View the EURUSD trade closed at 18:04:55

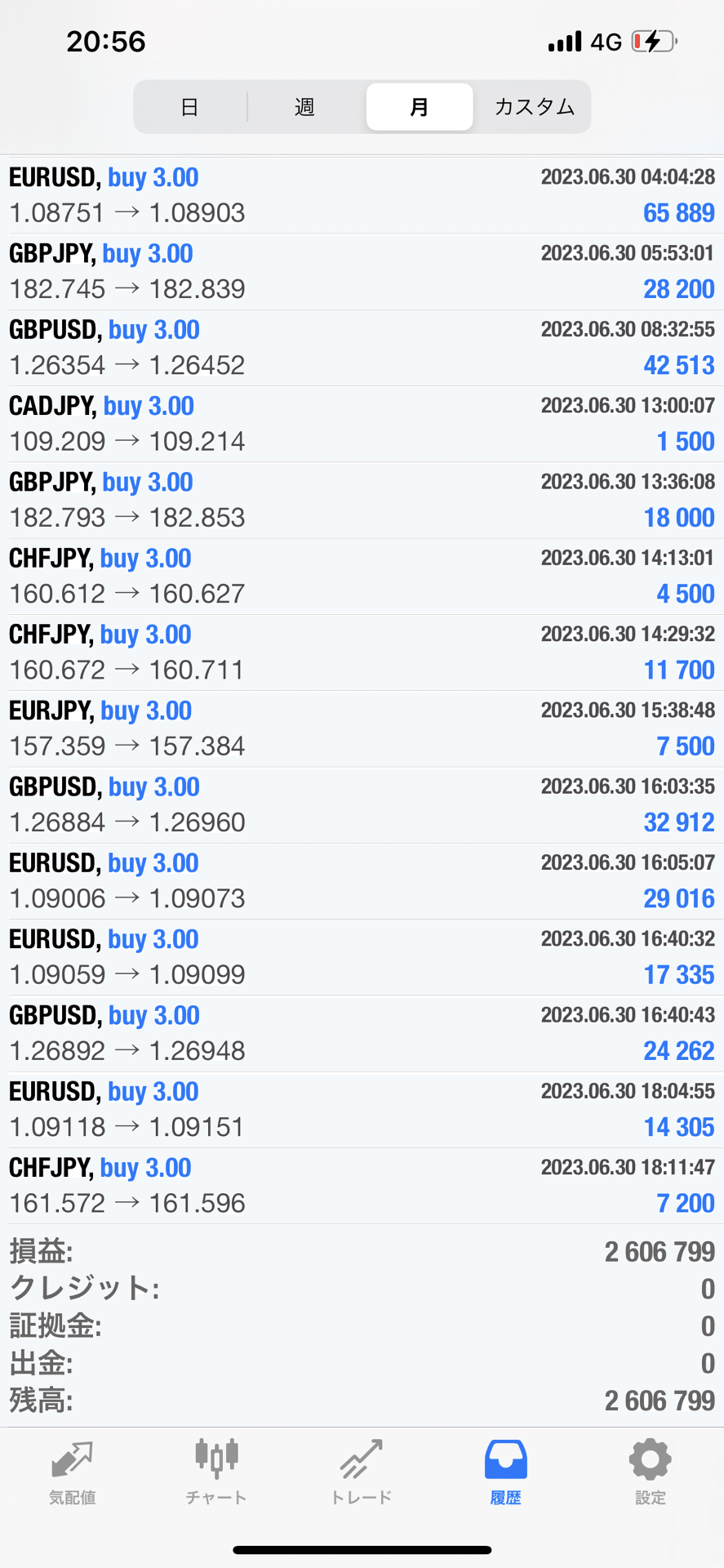point(362,1109)
